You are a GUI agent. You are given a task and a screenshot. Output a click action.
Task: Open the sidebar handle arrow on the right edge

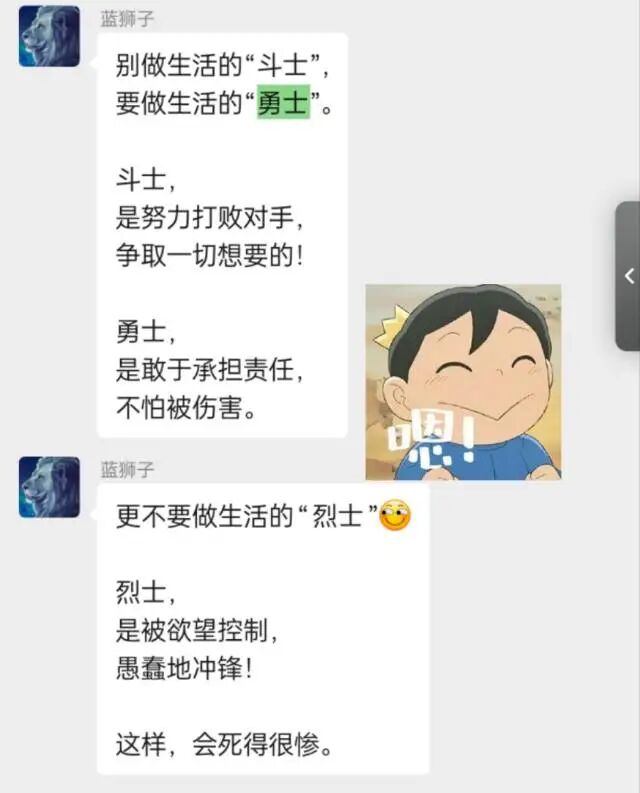[628, 276]
